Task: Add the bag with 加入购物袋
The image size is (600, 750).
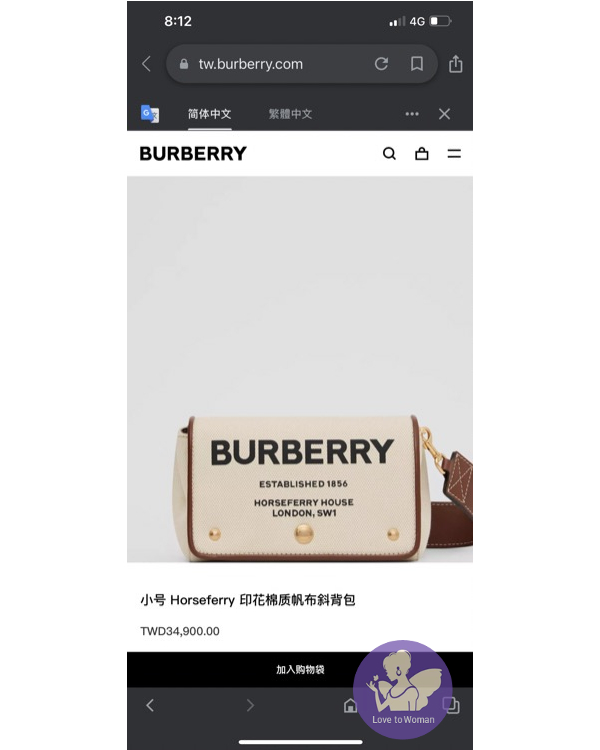Action: [300, 669]
